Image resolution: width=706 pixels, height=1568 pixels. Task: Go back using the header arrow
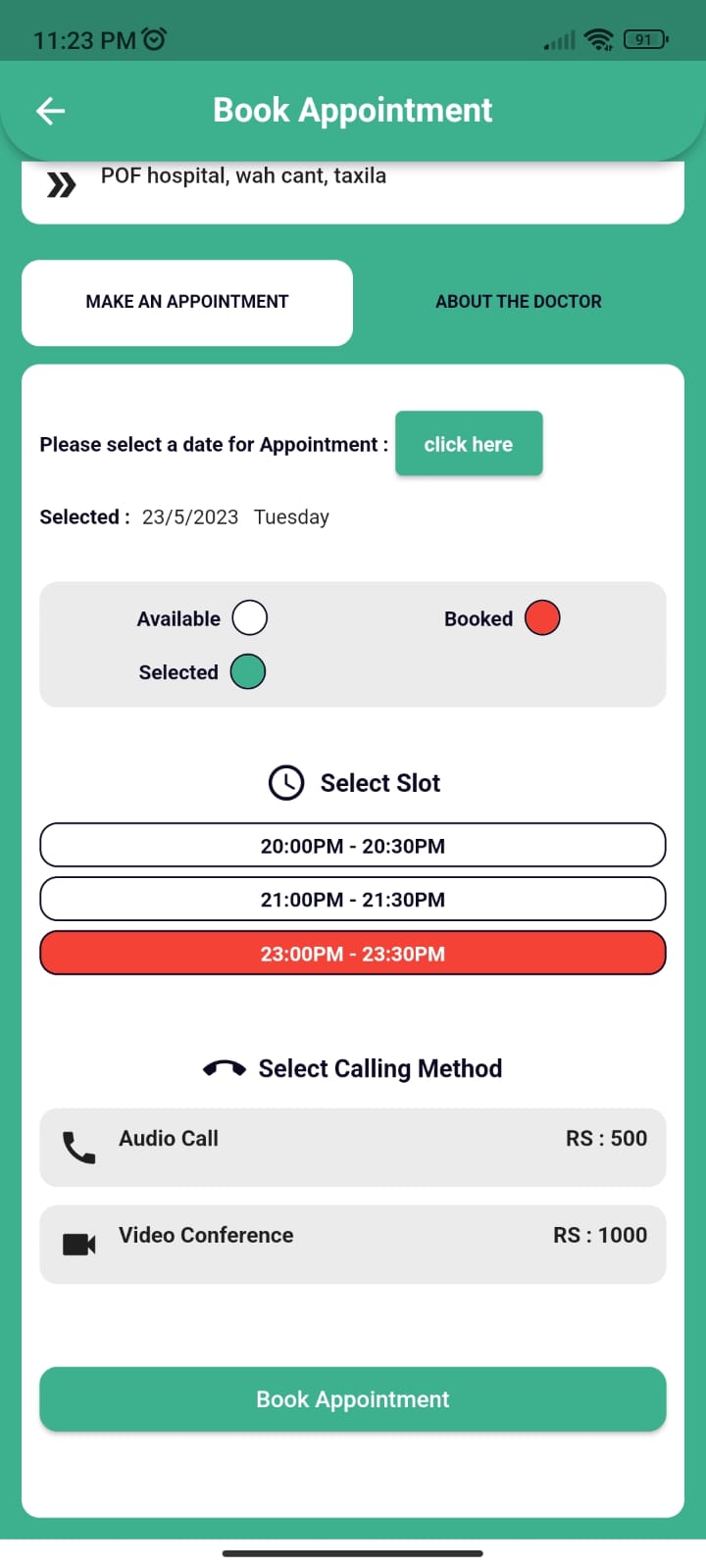click(50, 111)
